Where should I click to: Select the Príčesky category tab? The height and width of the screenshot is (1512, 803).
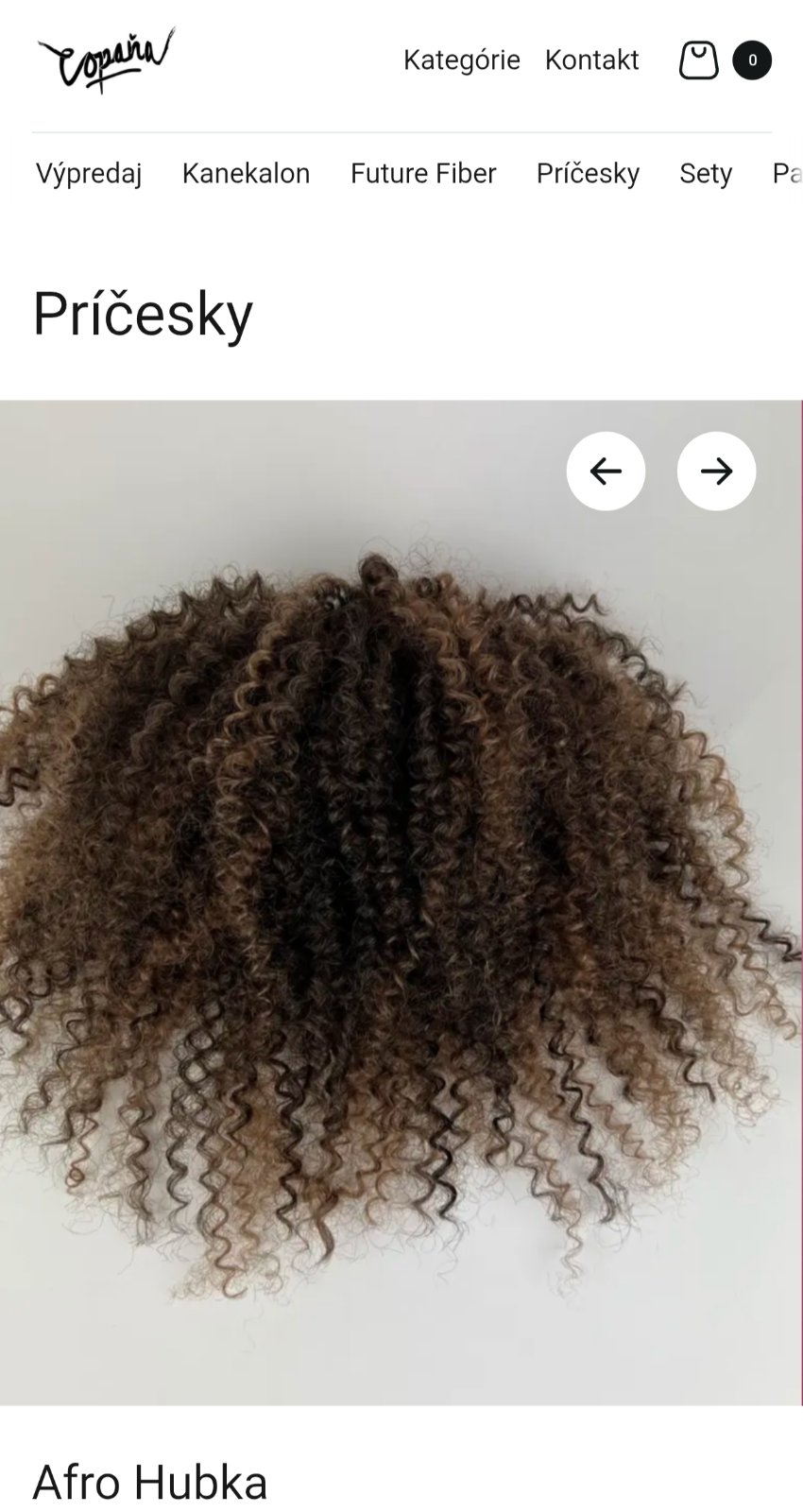click(588, 174)
